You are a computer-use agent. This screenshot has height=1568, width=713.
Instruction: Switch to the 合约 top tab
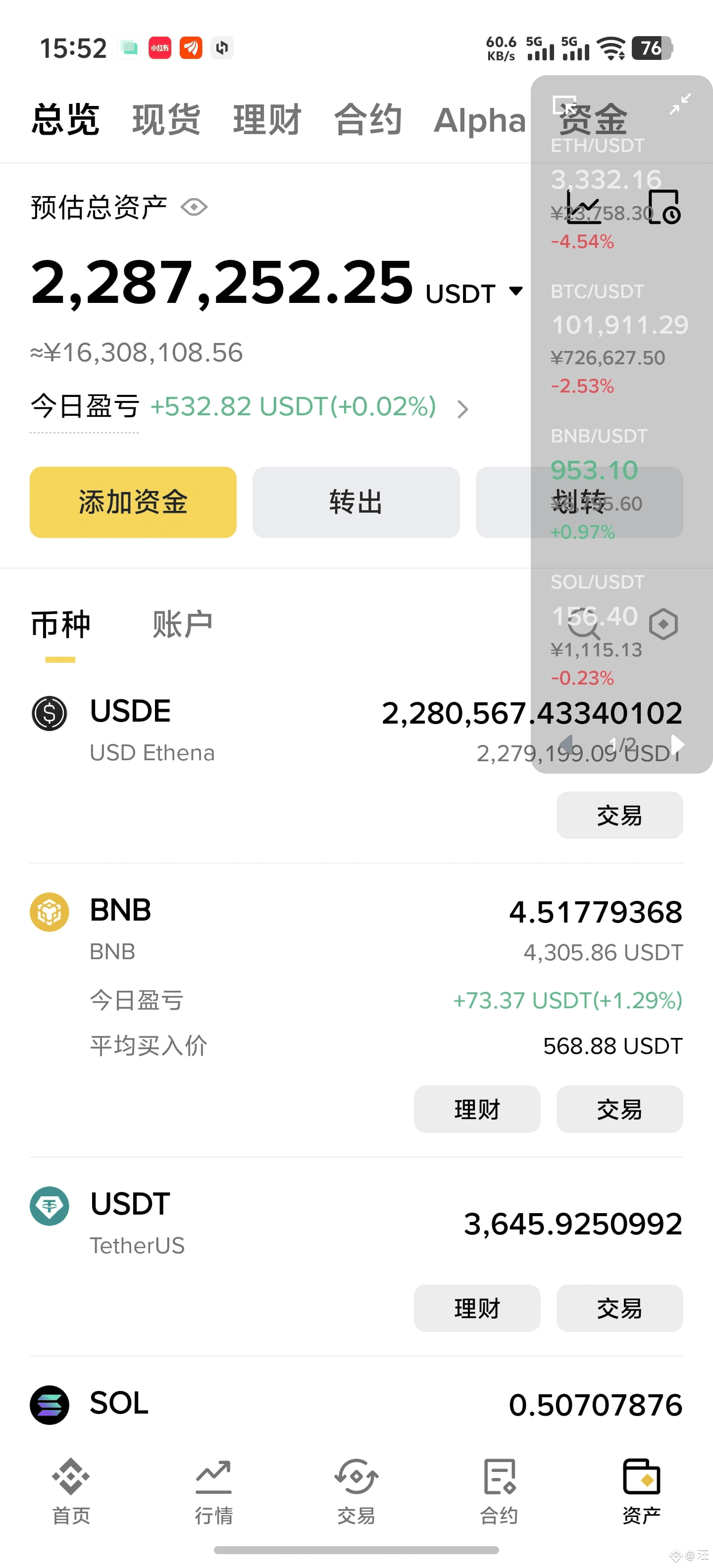click(x=368, y=119)
